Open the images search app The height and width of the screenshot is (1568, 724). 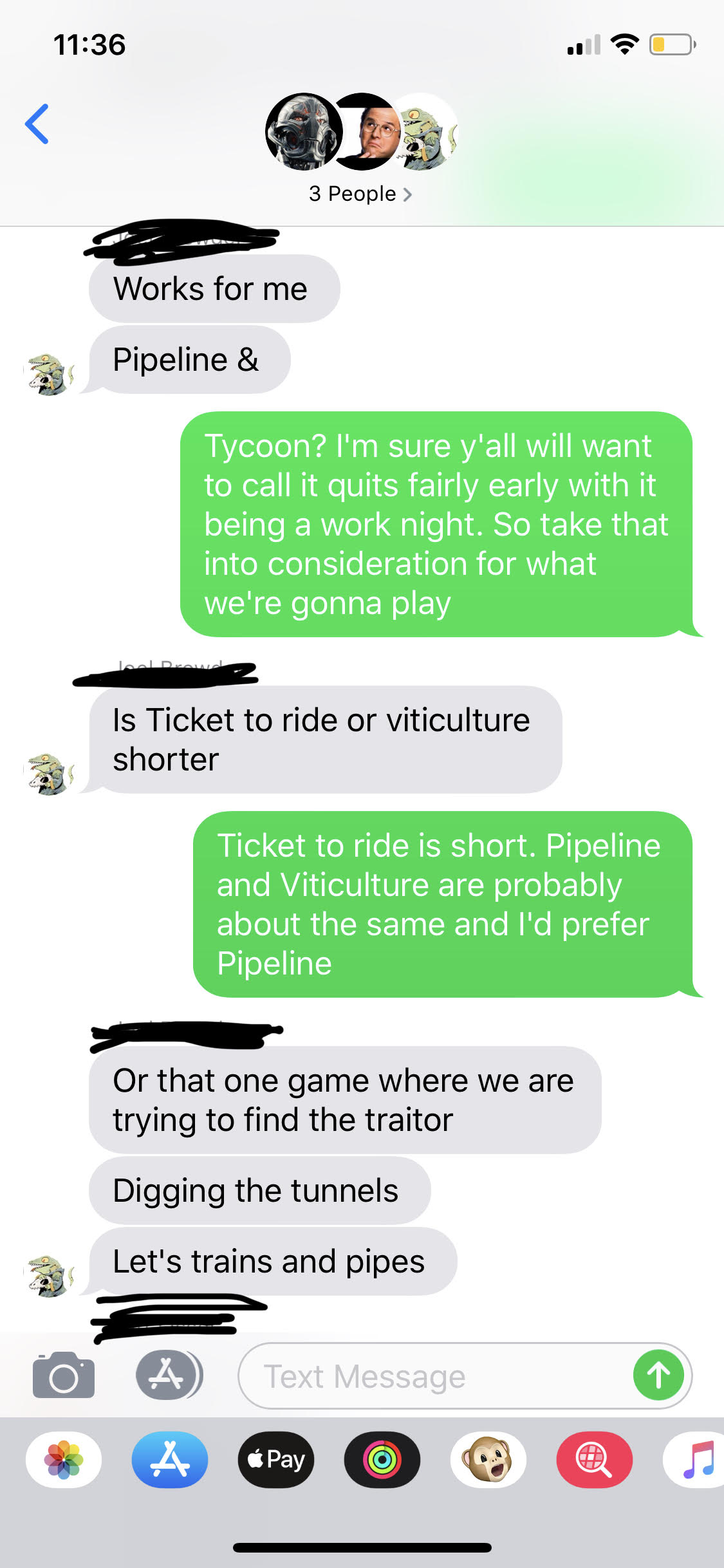pos(595,1459)
